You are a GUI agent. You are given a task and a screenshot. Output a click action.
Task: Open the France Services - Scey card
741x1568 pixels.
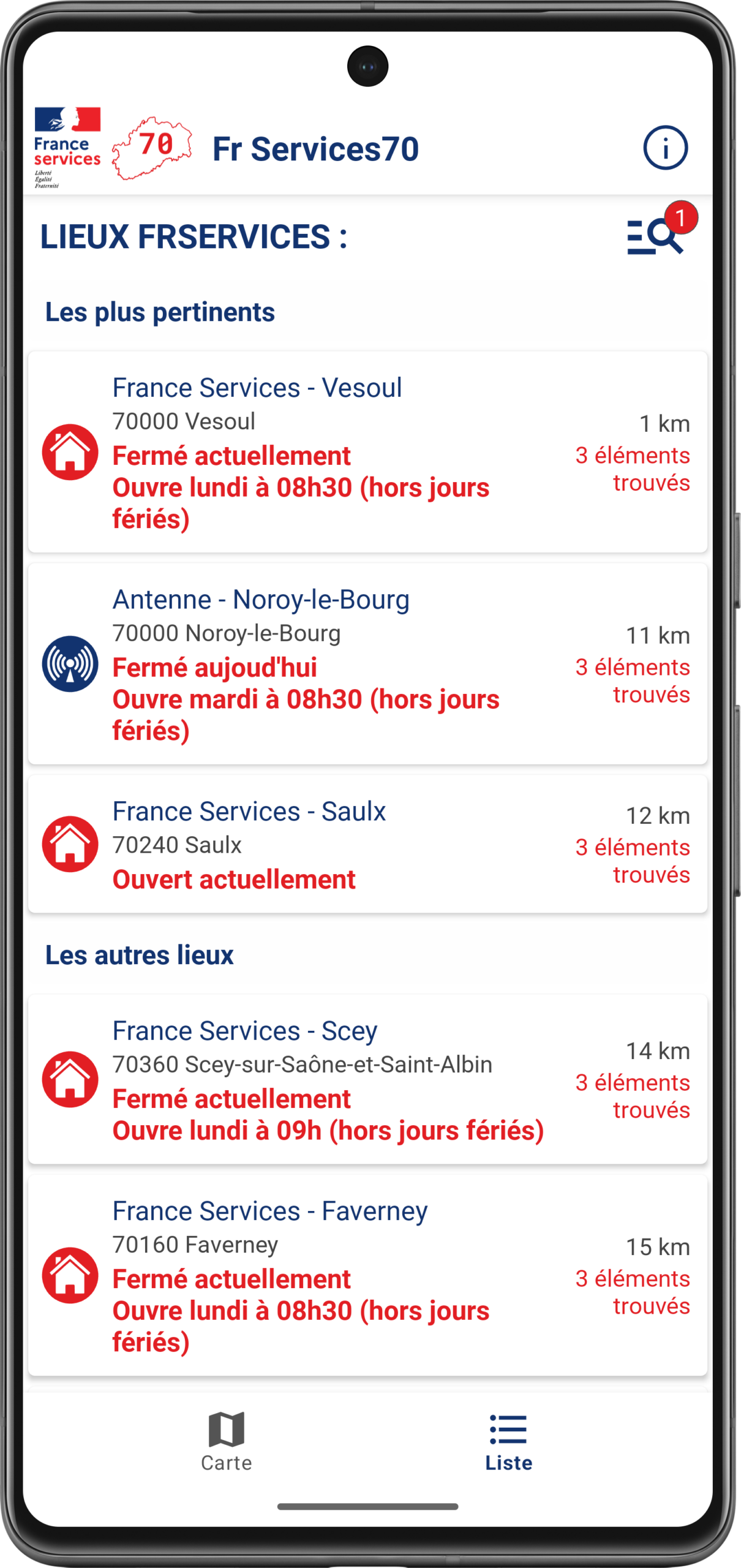click(x=367, y=1079)
